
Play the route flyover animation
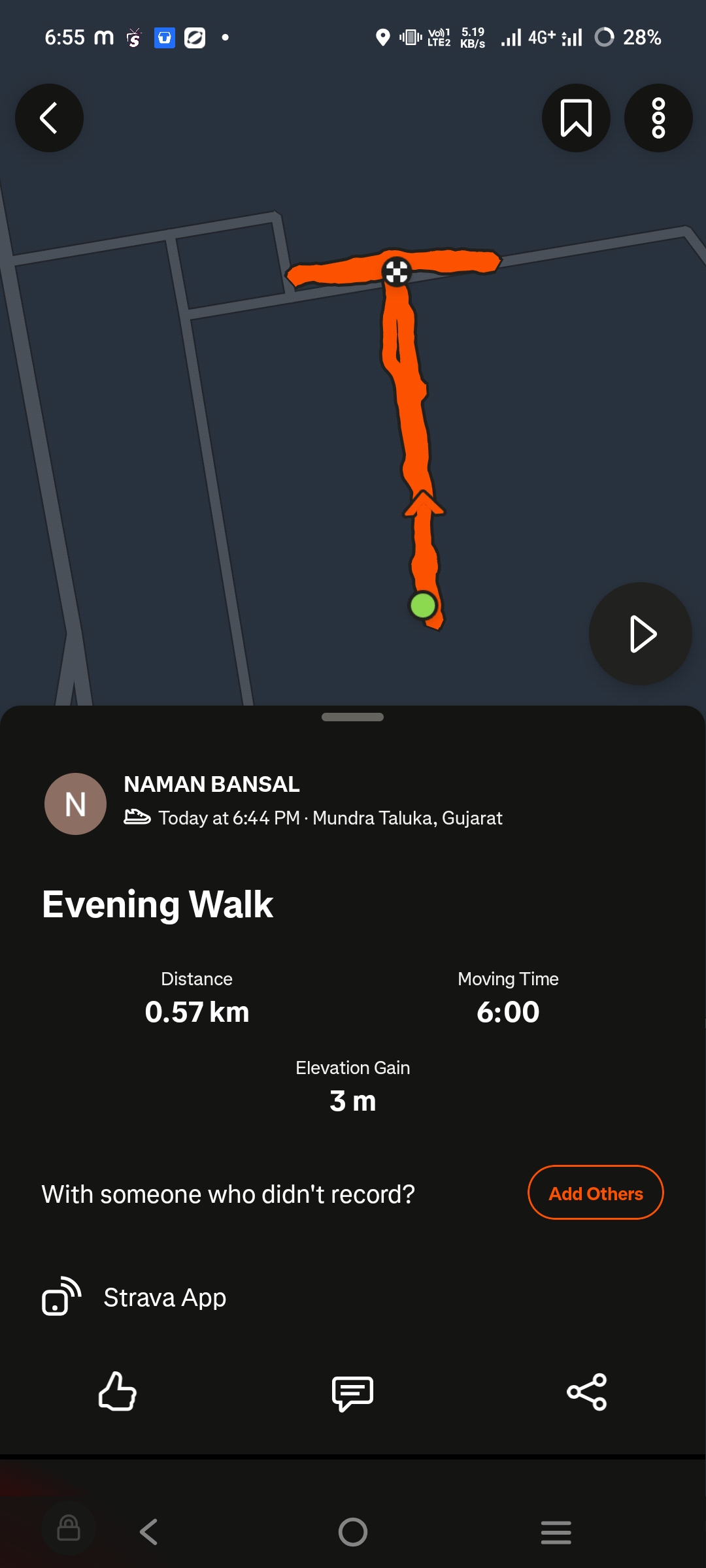pos(641,634)
